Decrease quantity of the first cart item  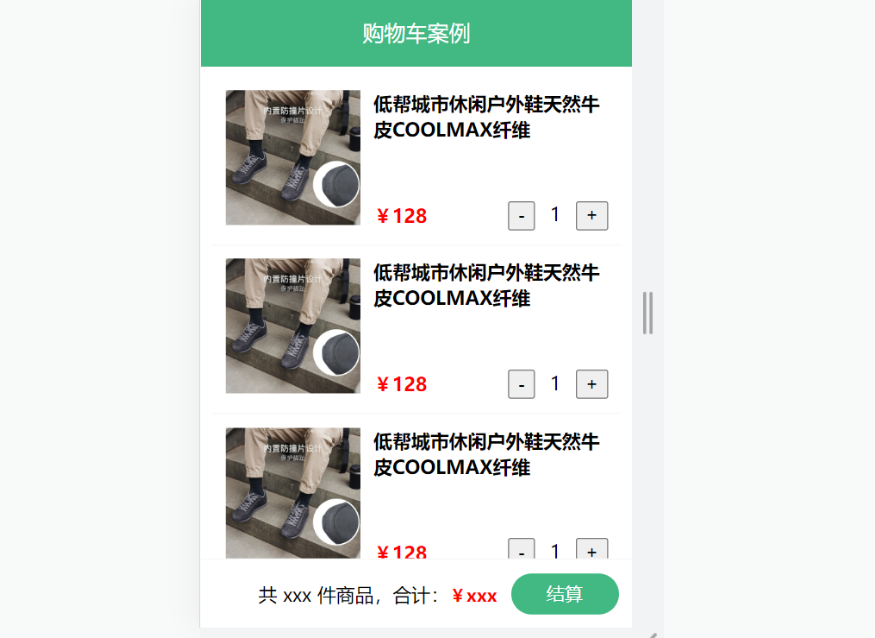coord(521,215)
